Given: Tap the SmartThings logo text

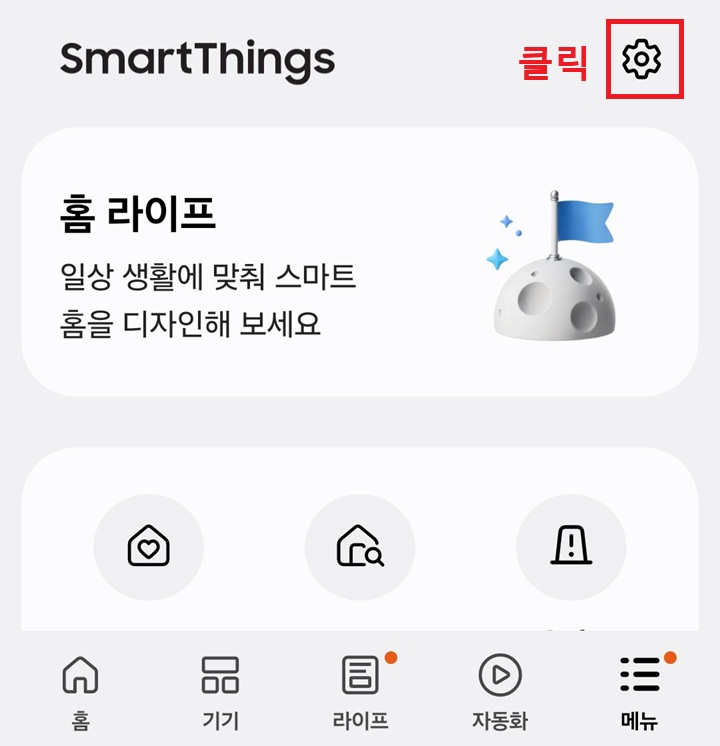Looking at the screenshot, I should 195,60.
